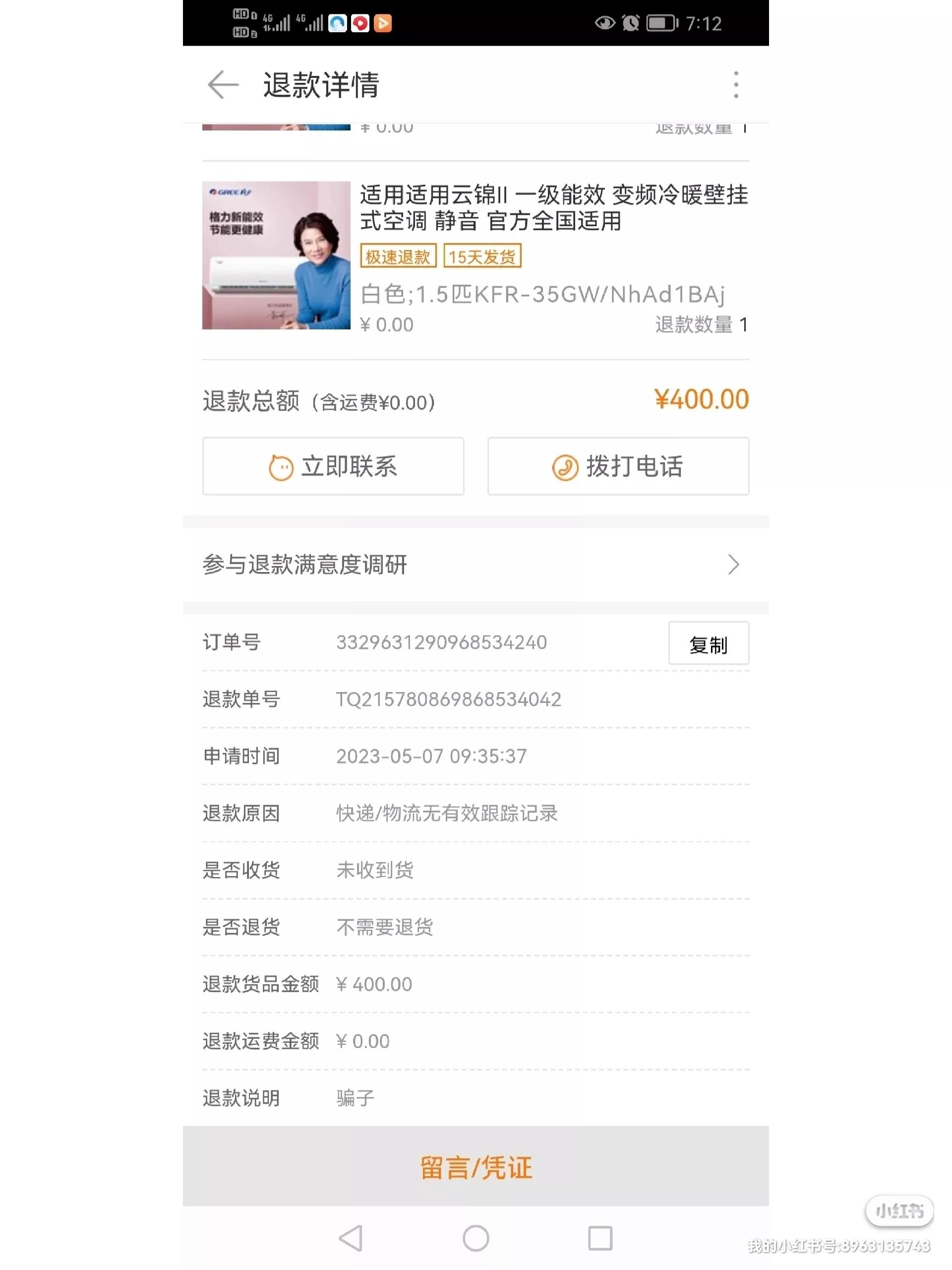
Task: Open recent apps via square button
Action: point(599,1238)
